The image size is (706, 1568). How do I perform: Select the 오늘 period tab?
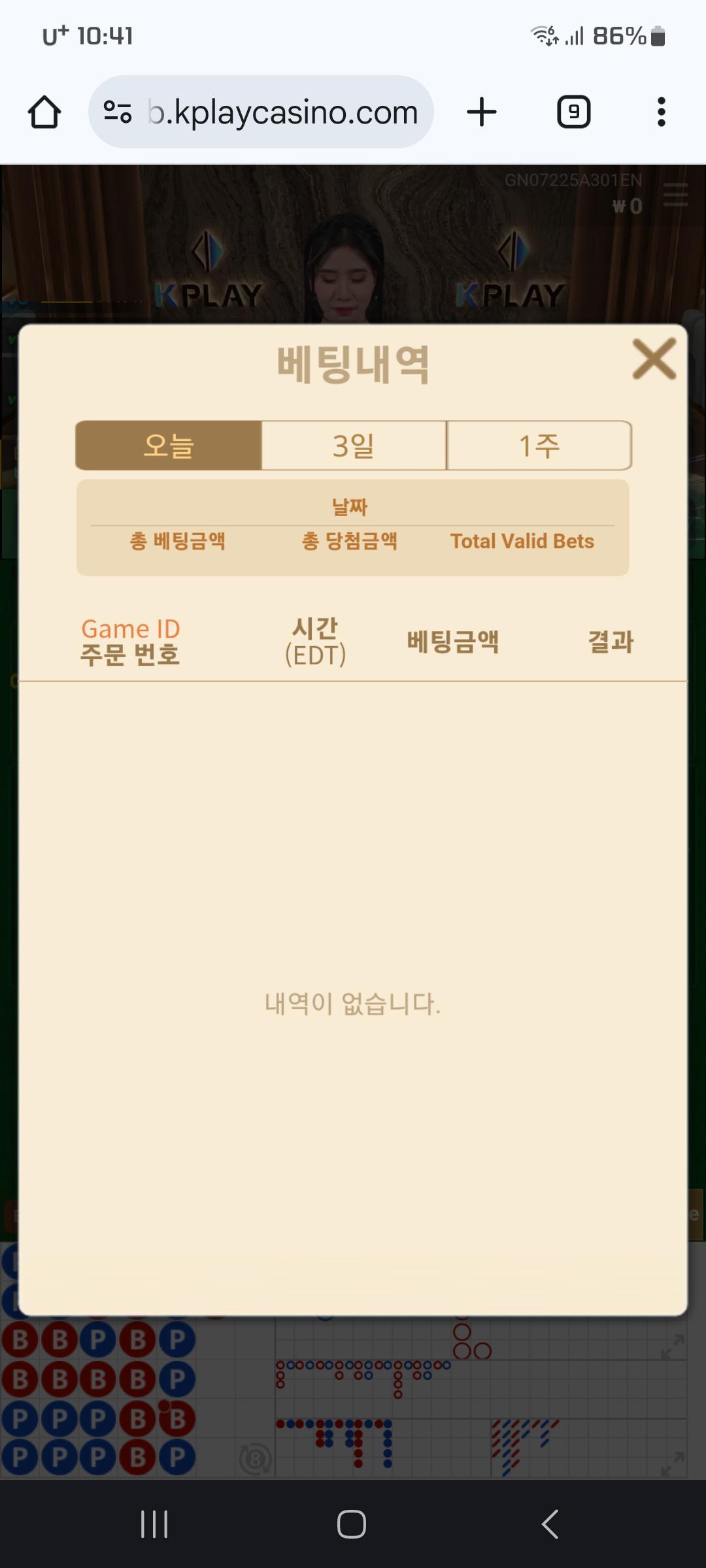point(169,446)
